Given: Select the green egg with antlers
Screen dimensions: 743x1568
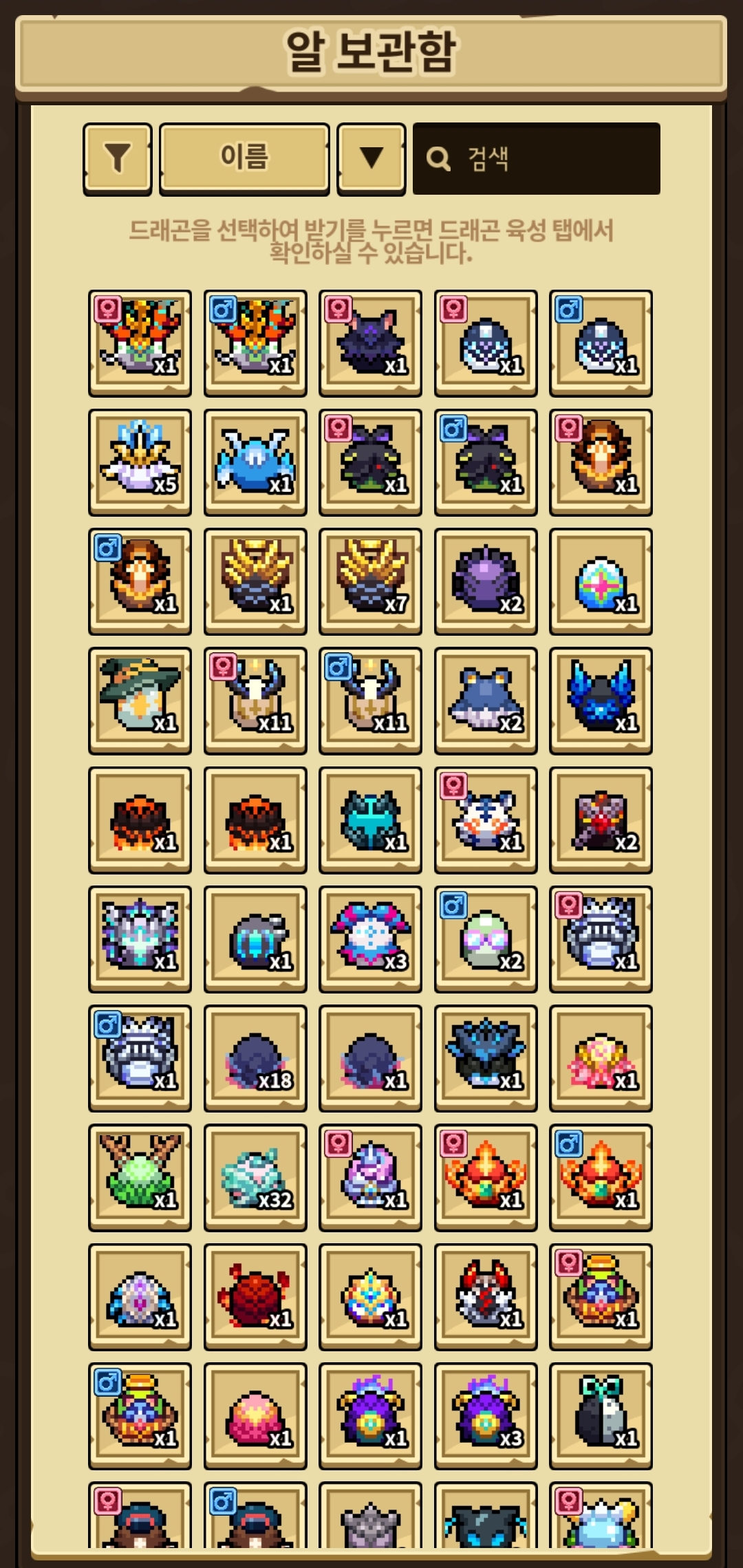Looking at the screenshot, I should pos(140,1177).
